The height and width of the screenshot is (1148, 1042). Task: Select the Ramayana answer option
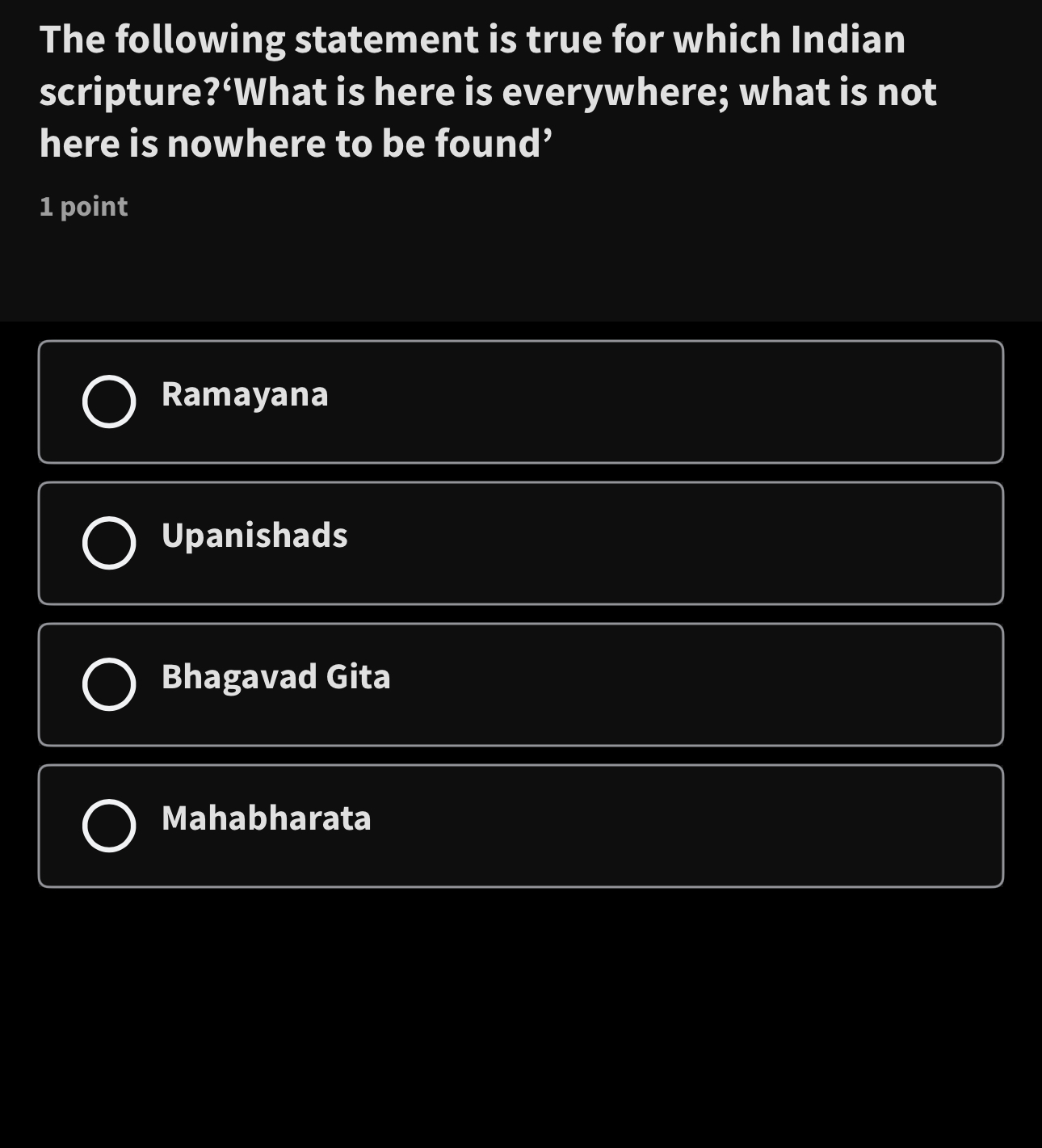coord(109,402)
